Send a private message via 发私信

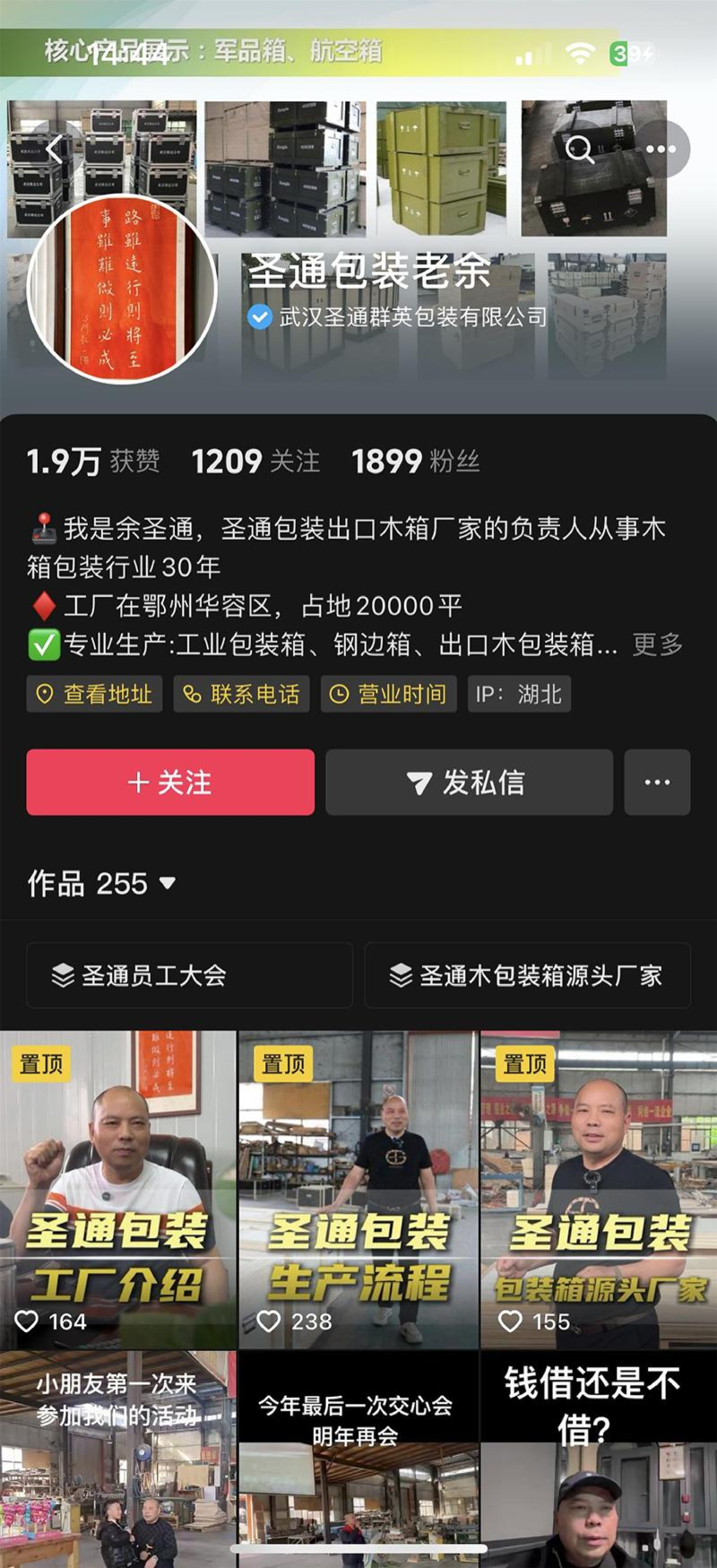point(469,782)
